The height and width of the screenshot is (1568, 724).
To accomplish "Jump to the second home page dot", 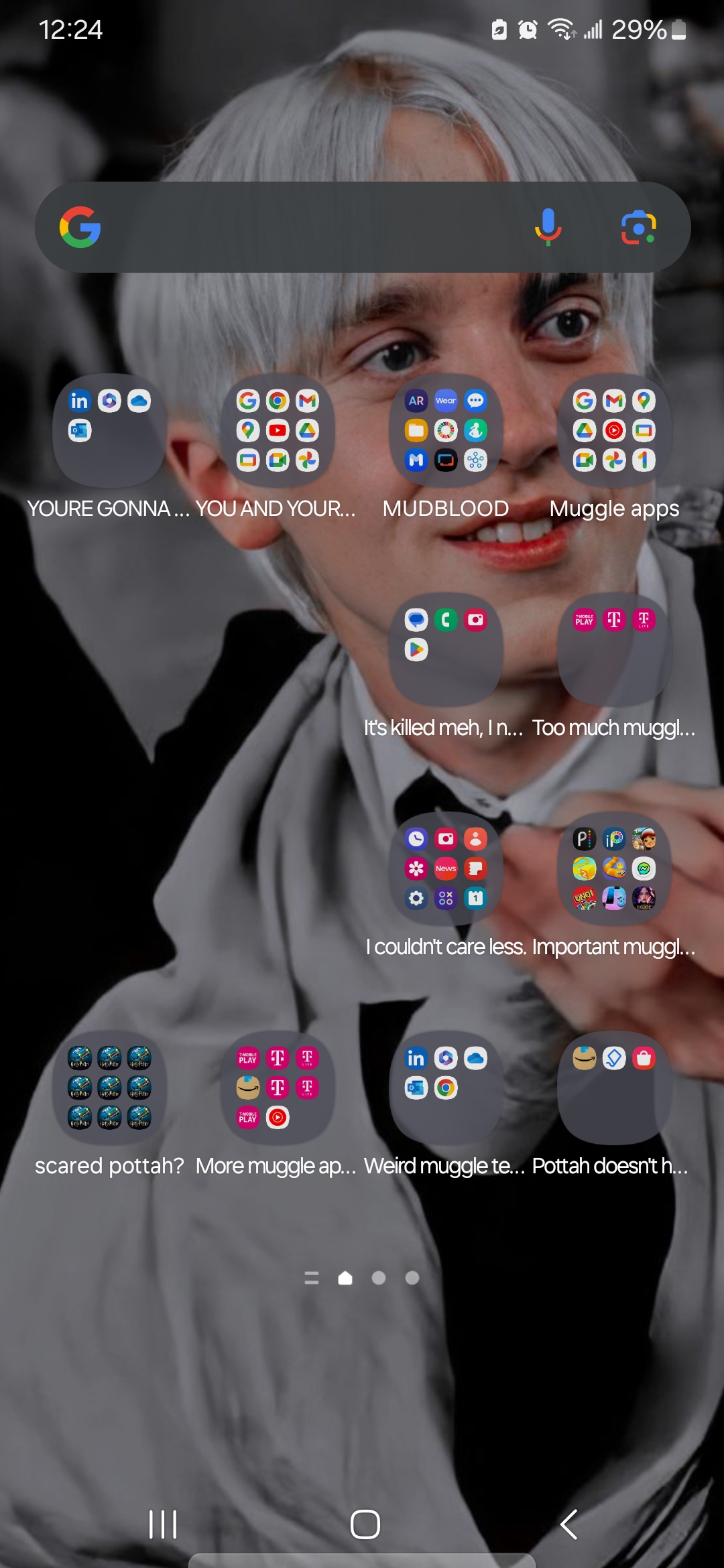I will point(379,1278).
